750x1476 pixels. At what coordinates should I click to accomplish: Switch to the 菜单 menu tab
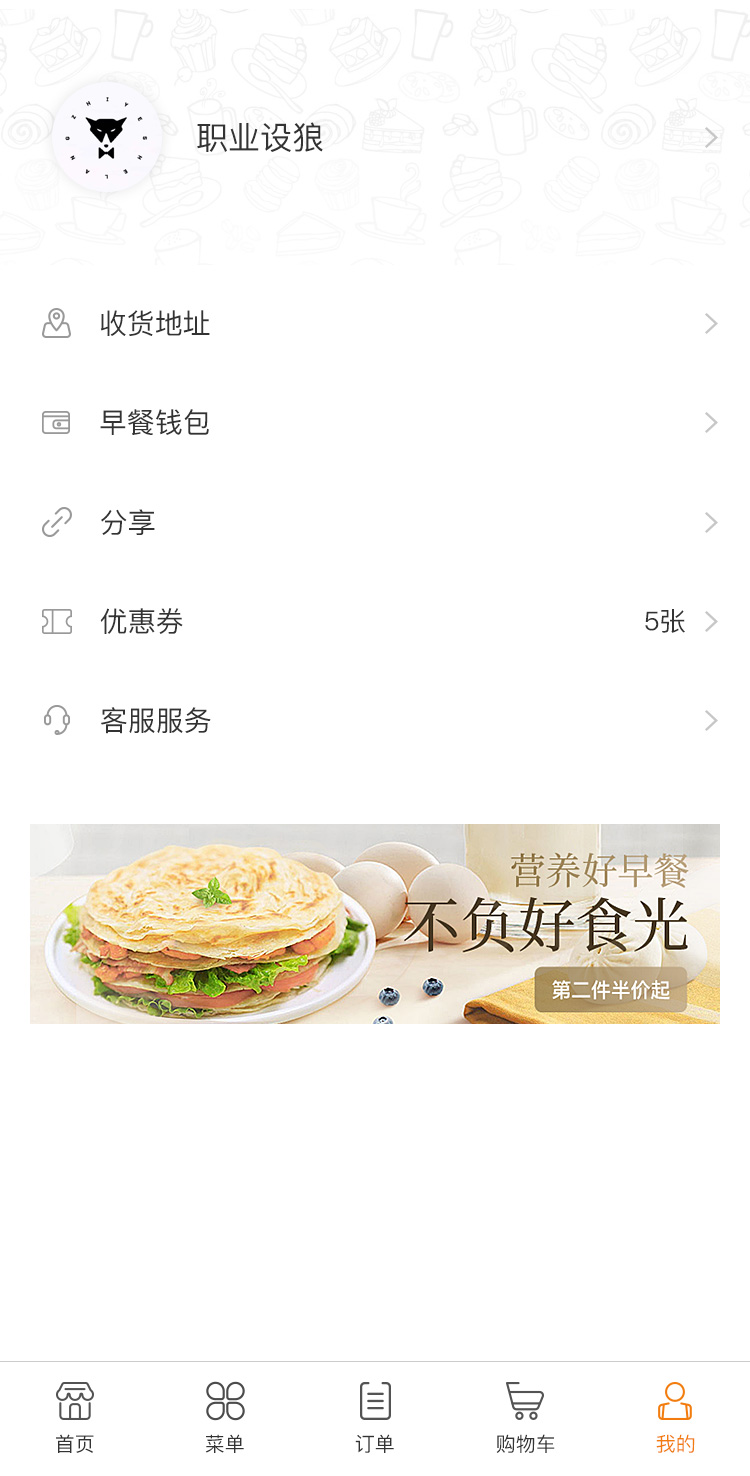tap(225, 1417)
